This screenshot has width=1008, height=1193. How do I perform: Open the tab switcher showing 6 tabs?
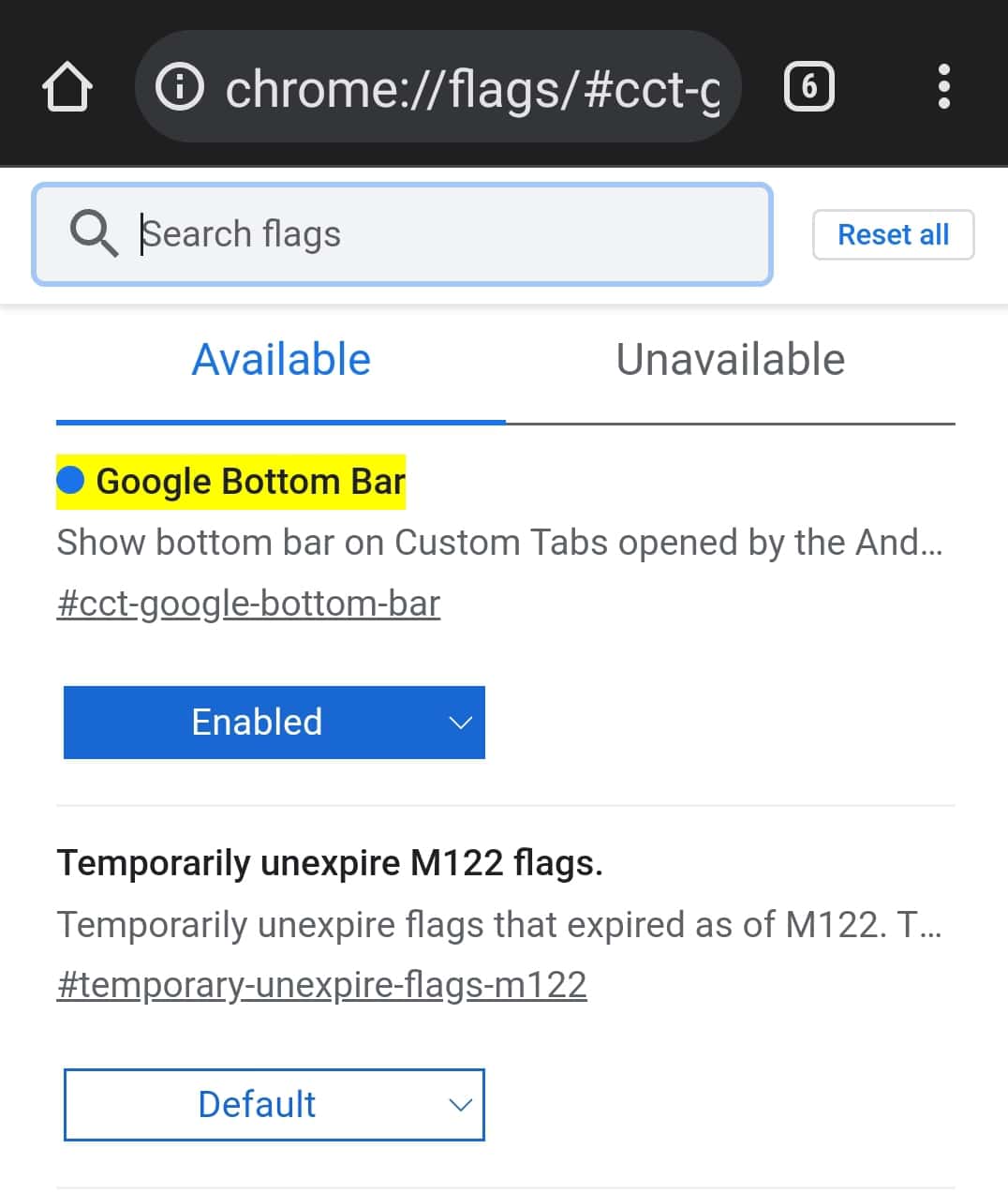808,87
